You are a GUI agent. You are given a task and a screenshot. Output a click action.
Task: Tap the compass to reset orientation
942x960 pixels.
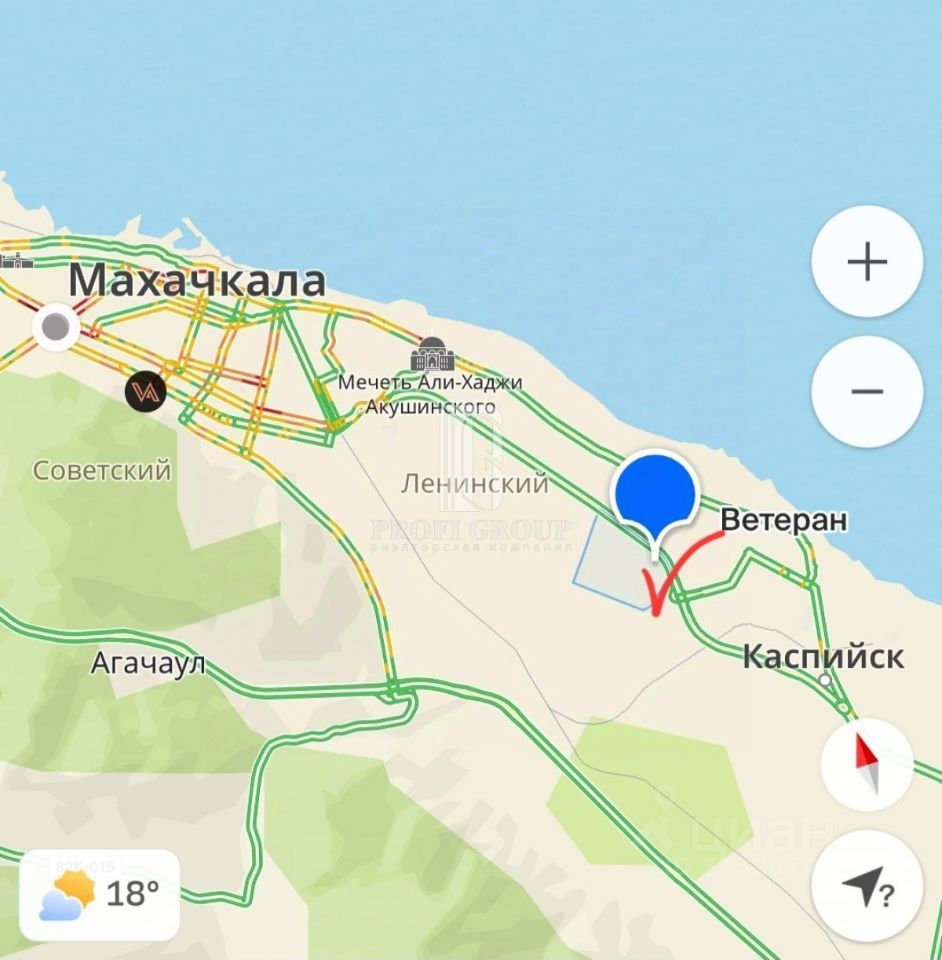pyautogui.click(x=866, y=765)
